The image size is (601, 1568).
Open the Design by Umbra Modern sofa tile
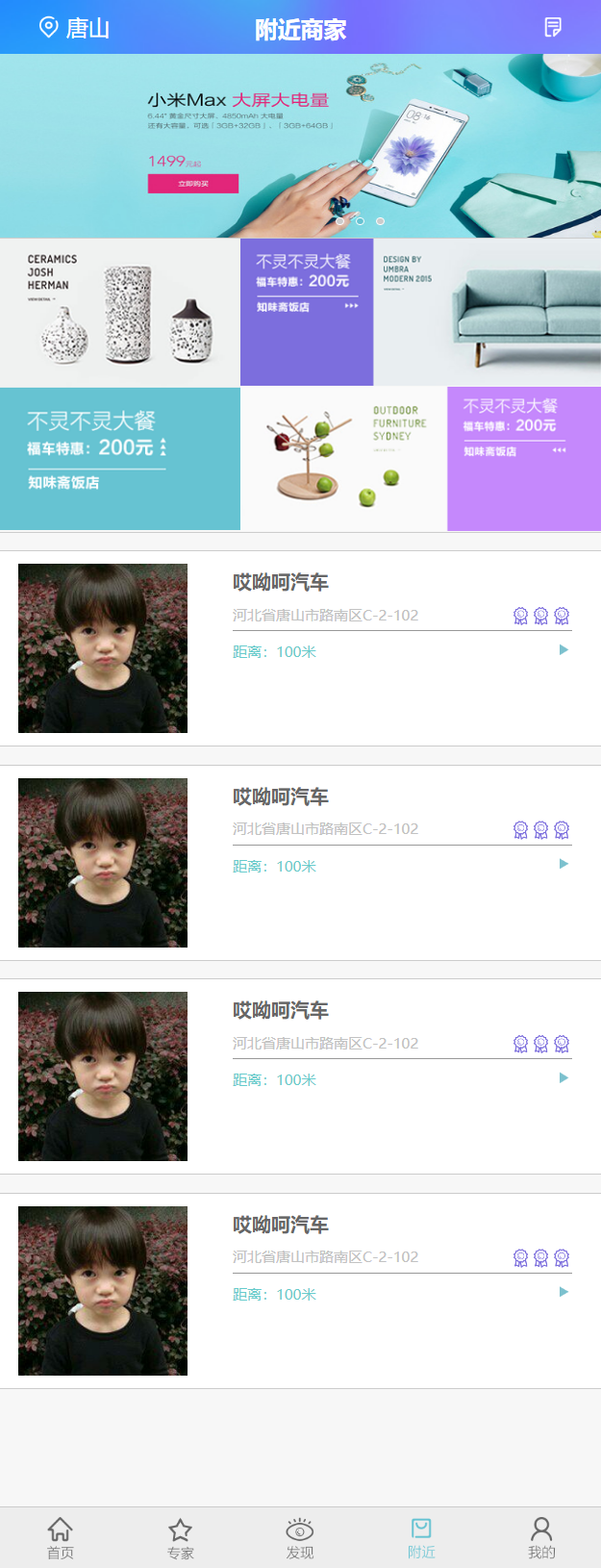(x=487, y=313)
